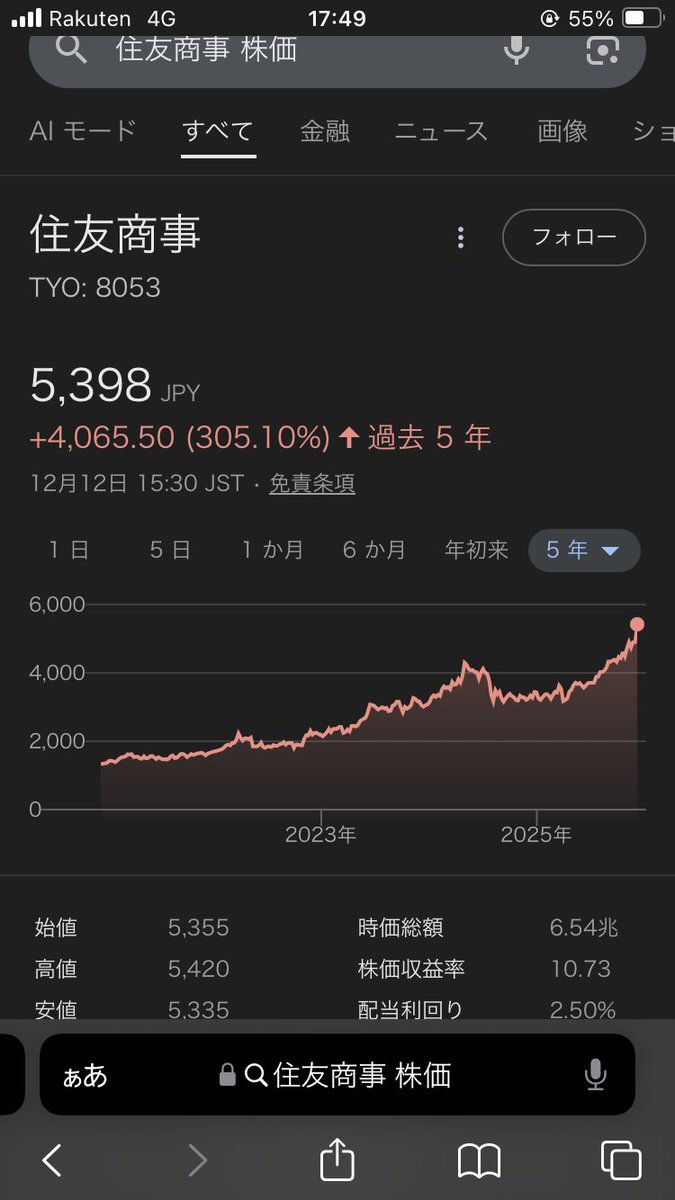Screen dimensions: 675x1200
Task: Open the 免責条項 link
Action: pyautogui.click(x=312, y=484)
